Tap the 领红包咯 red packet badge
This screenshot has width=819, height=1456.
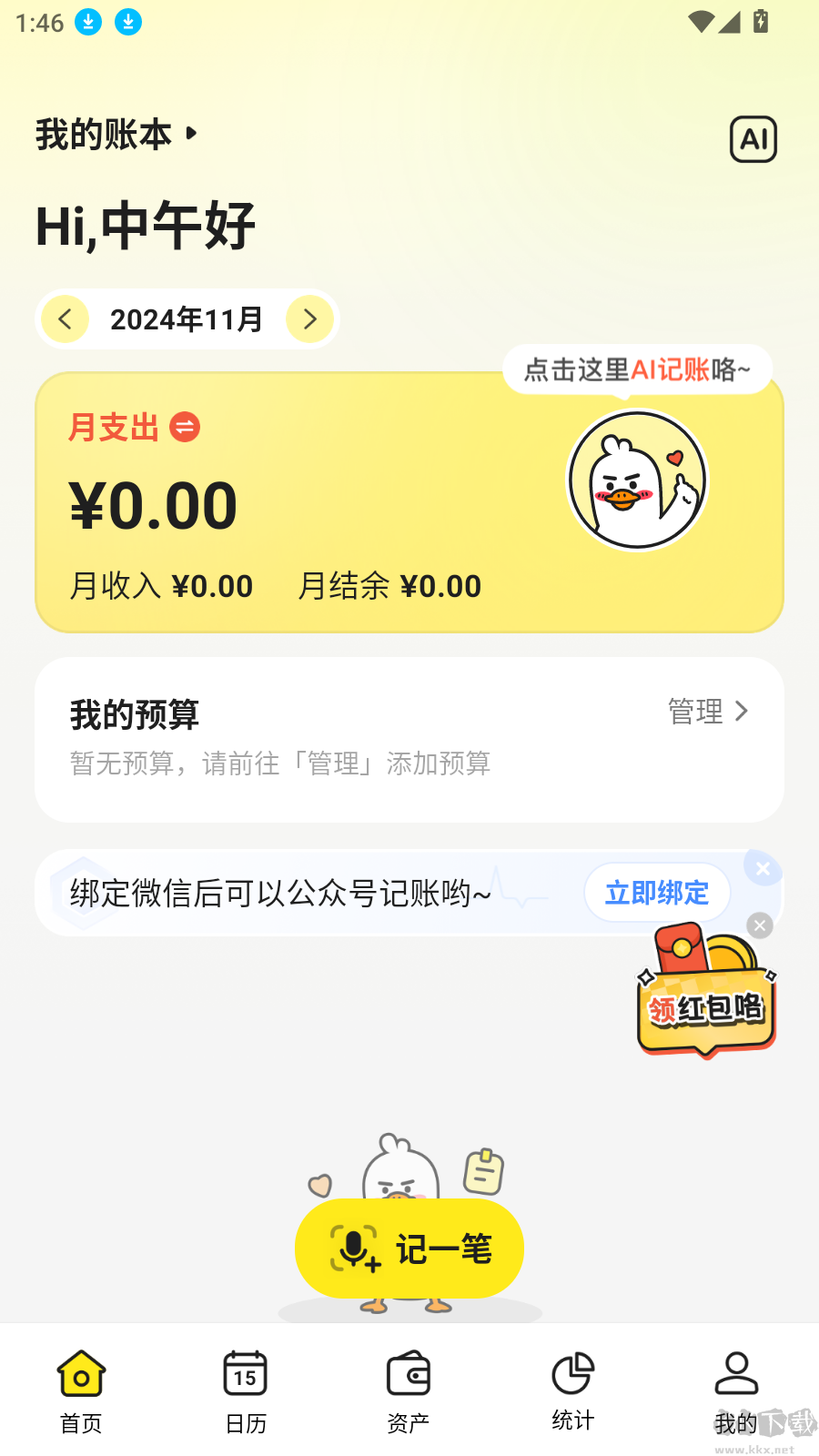705,1006
